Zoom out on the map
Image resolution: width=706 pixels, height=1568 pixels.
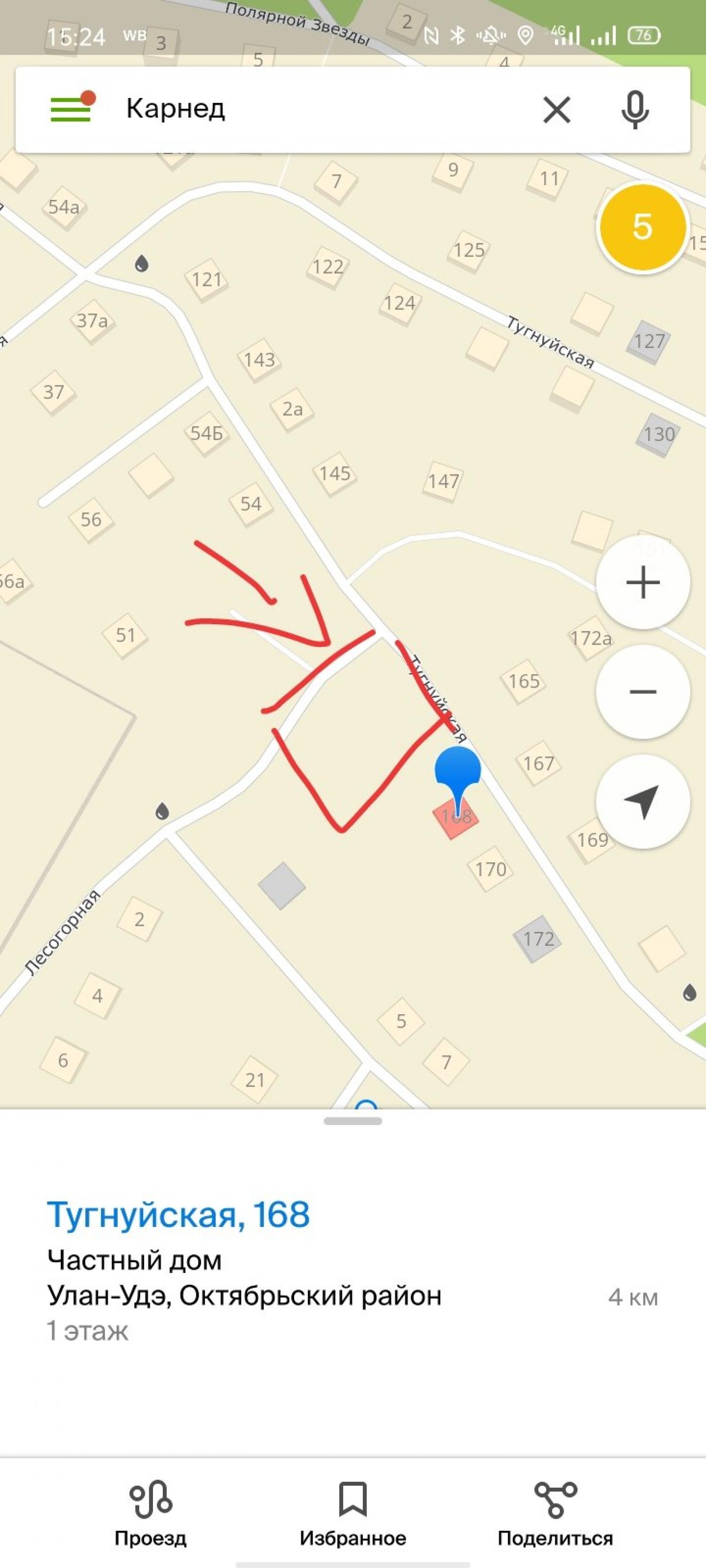click(x=642, y=692)
